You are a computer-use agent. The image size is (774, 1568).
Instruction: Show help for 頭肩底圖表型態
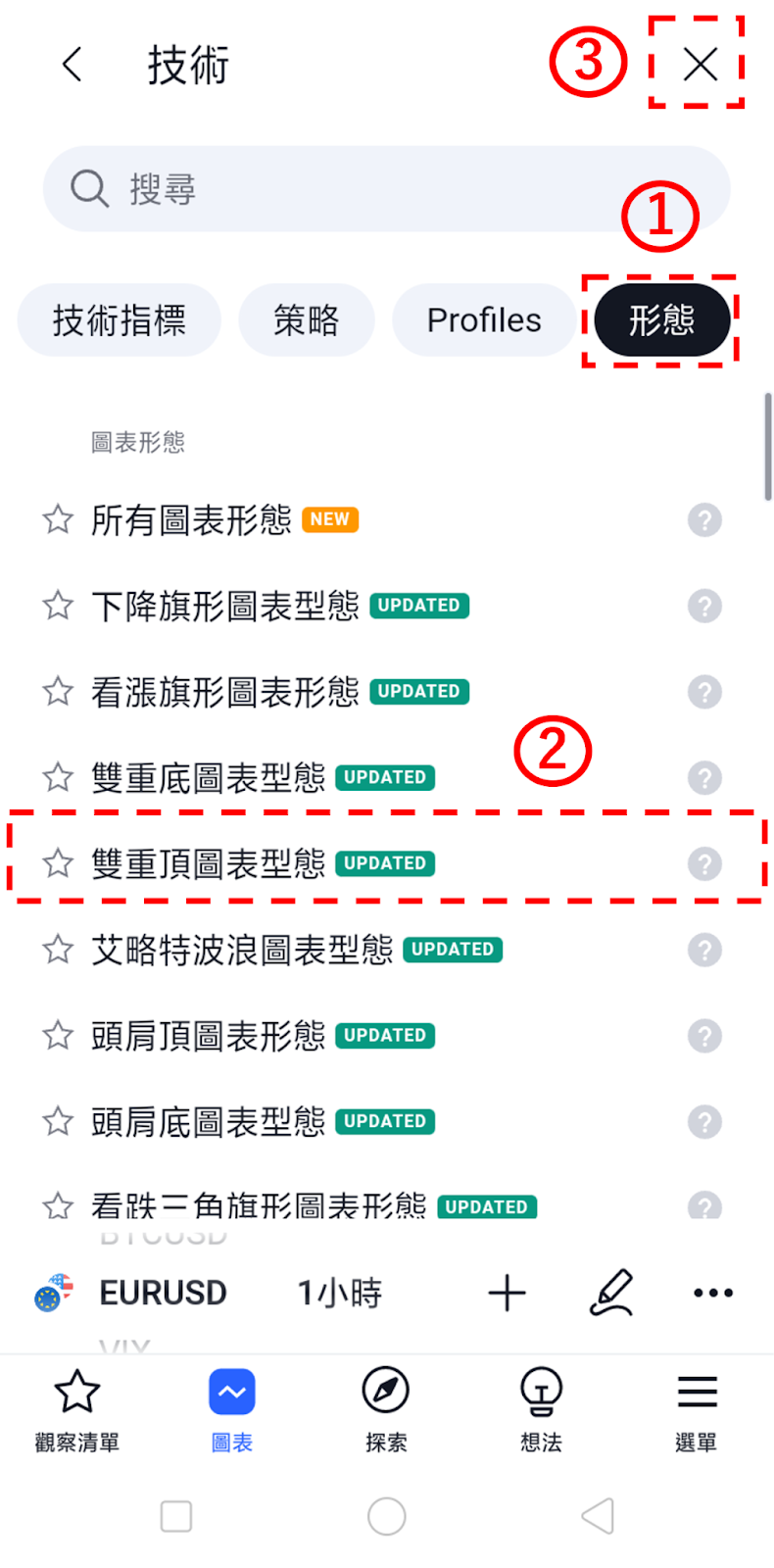(x=704, y=1121)
